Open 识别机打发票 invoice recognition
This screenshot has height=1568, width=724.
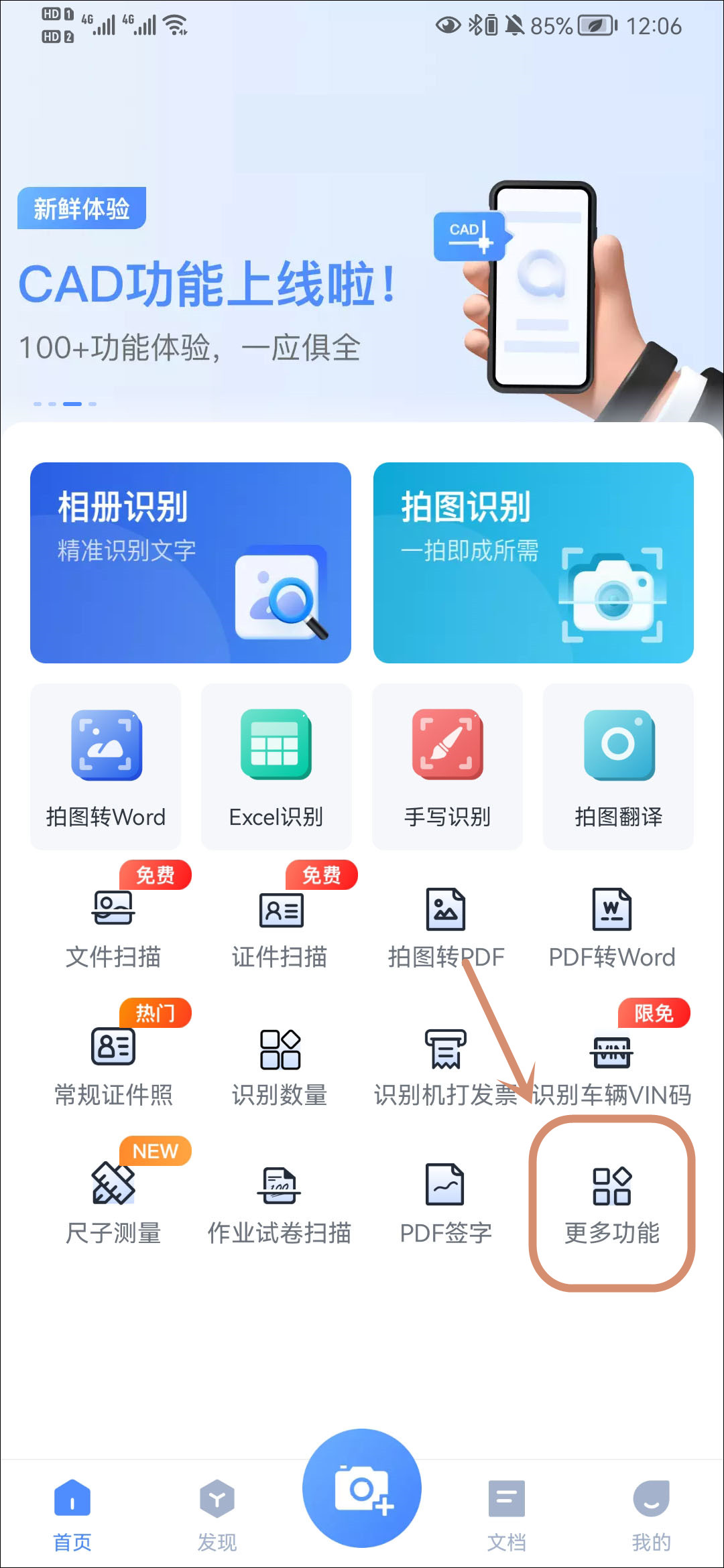click(446, 1067)
